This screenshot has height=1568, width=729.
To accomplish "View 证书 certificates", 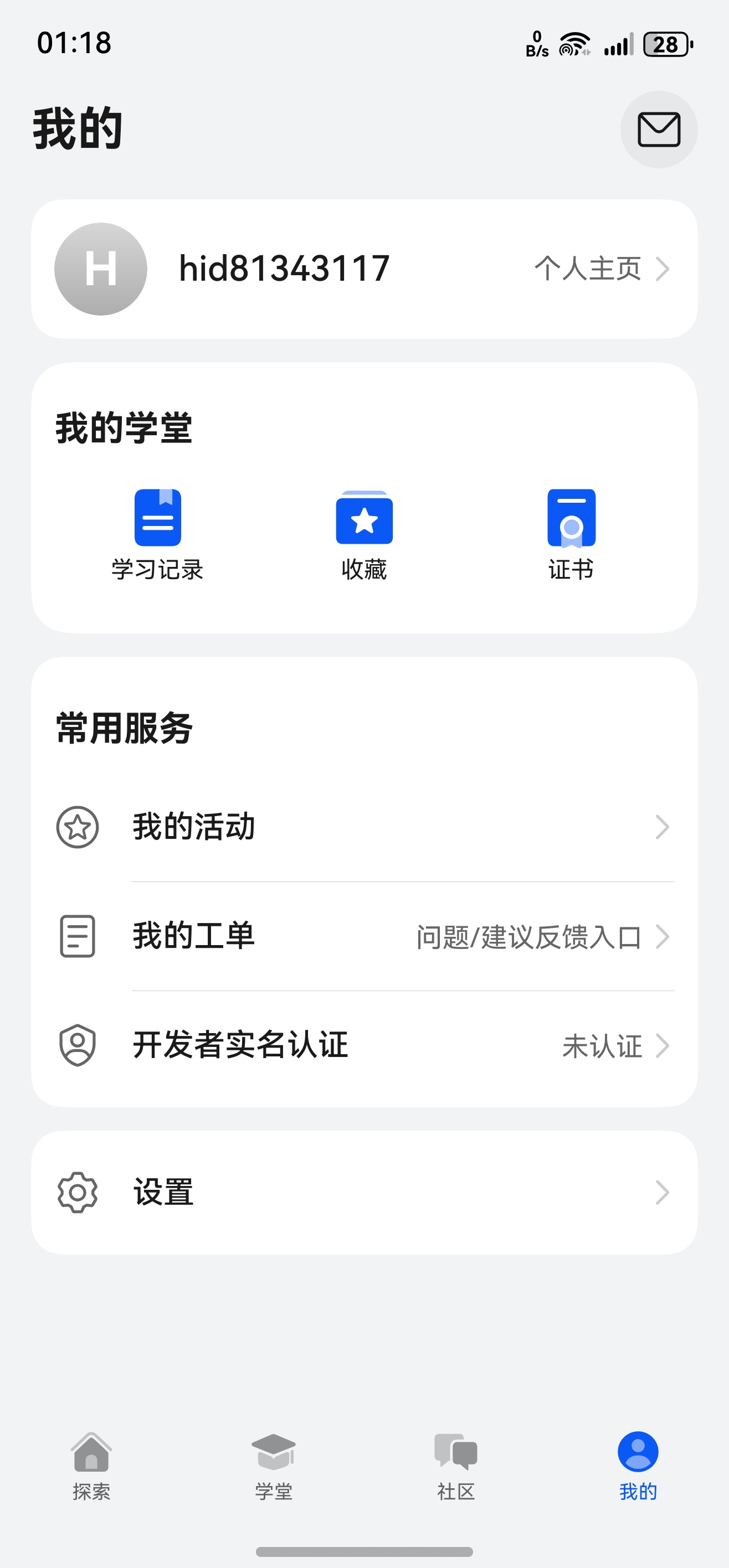I will (x=571, y=534).
